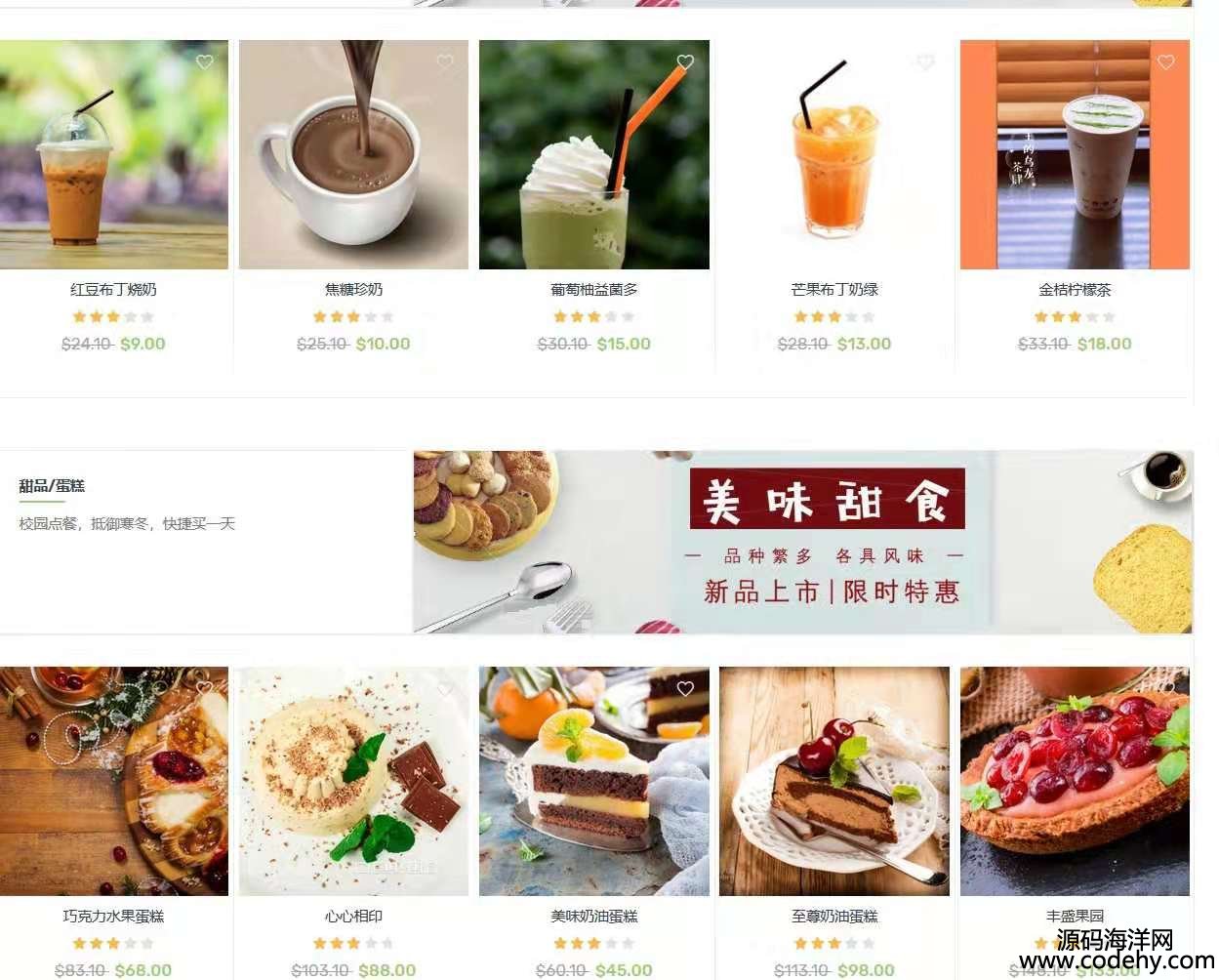Favorite 美味奶油蛋糕 with the heart icon
This screenshot has height=980, width=1219.
coord(685,689)
